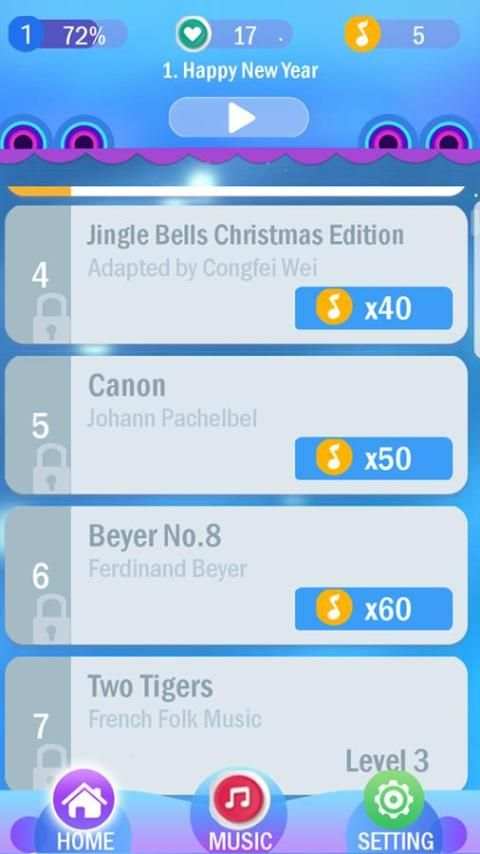
Task: Unlock Jingle Bells for 40 coins
Action: tap(373, 308)
